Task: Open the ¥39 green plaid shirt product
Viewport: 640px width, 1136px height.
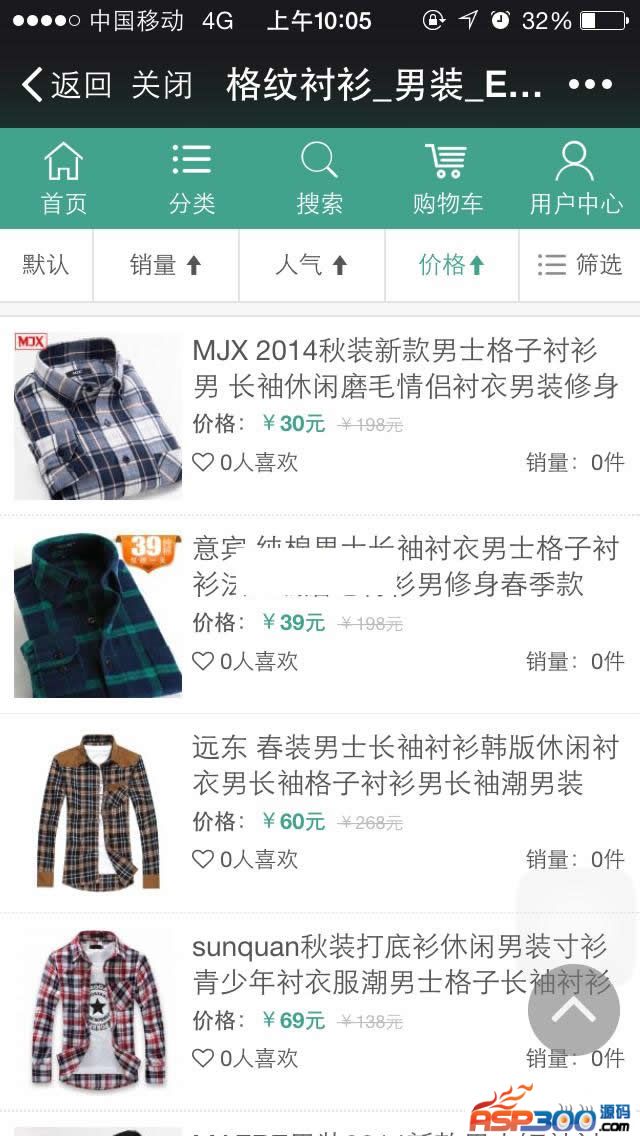Action: click(405, 566)
